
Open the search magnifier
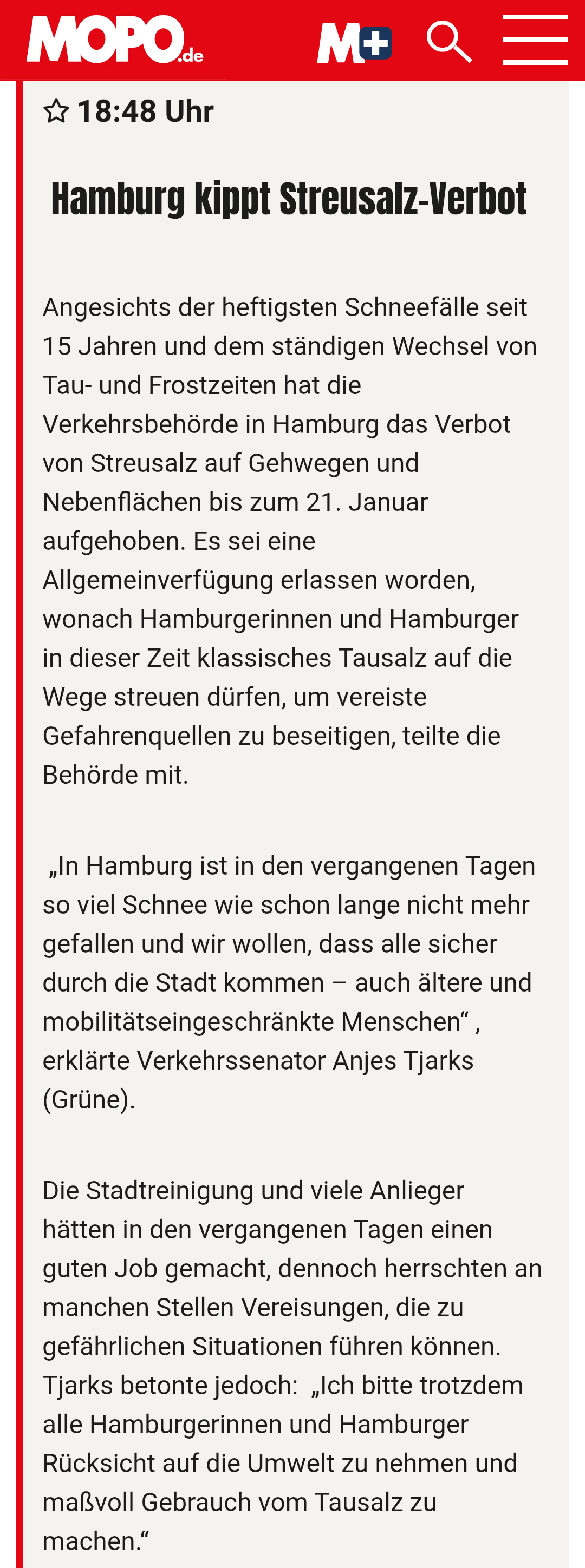pos(449,41)
